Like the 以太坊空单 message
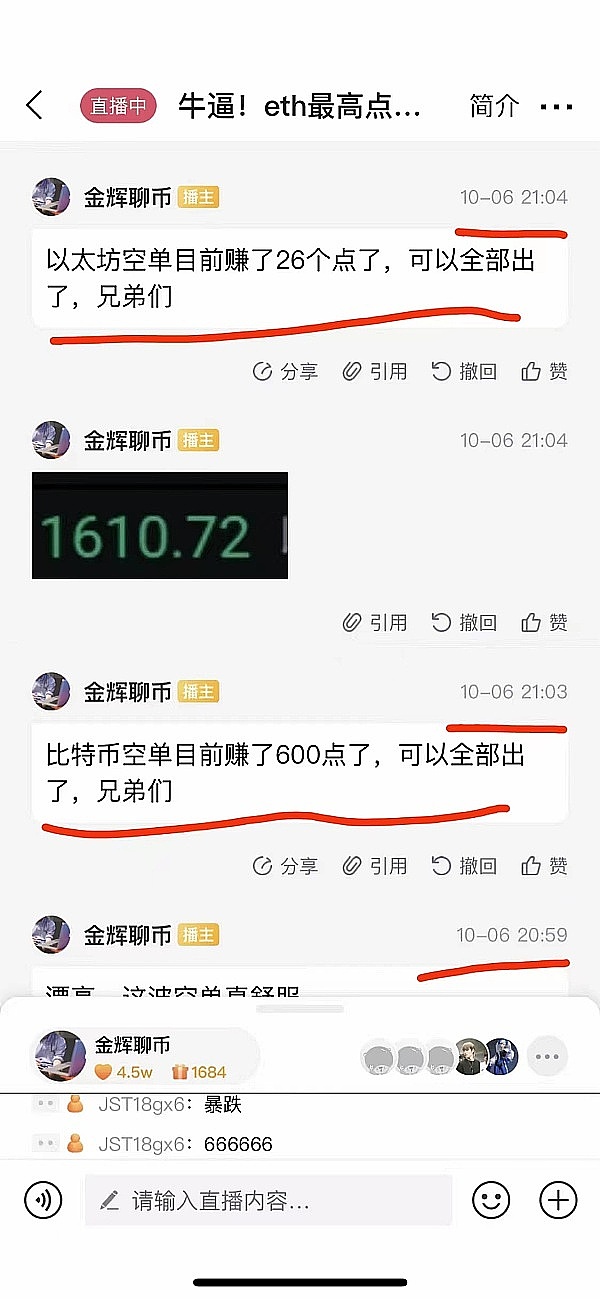Screen dimensions: 600x1299 point(544,372)
